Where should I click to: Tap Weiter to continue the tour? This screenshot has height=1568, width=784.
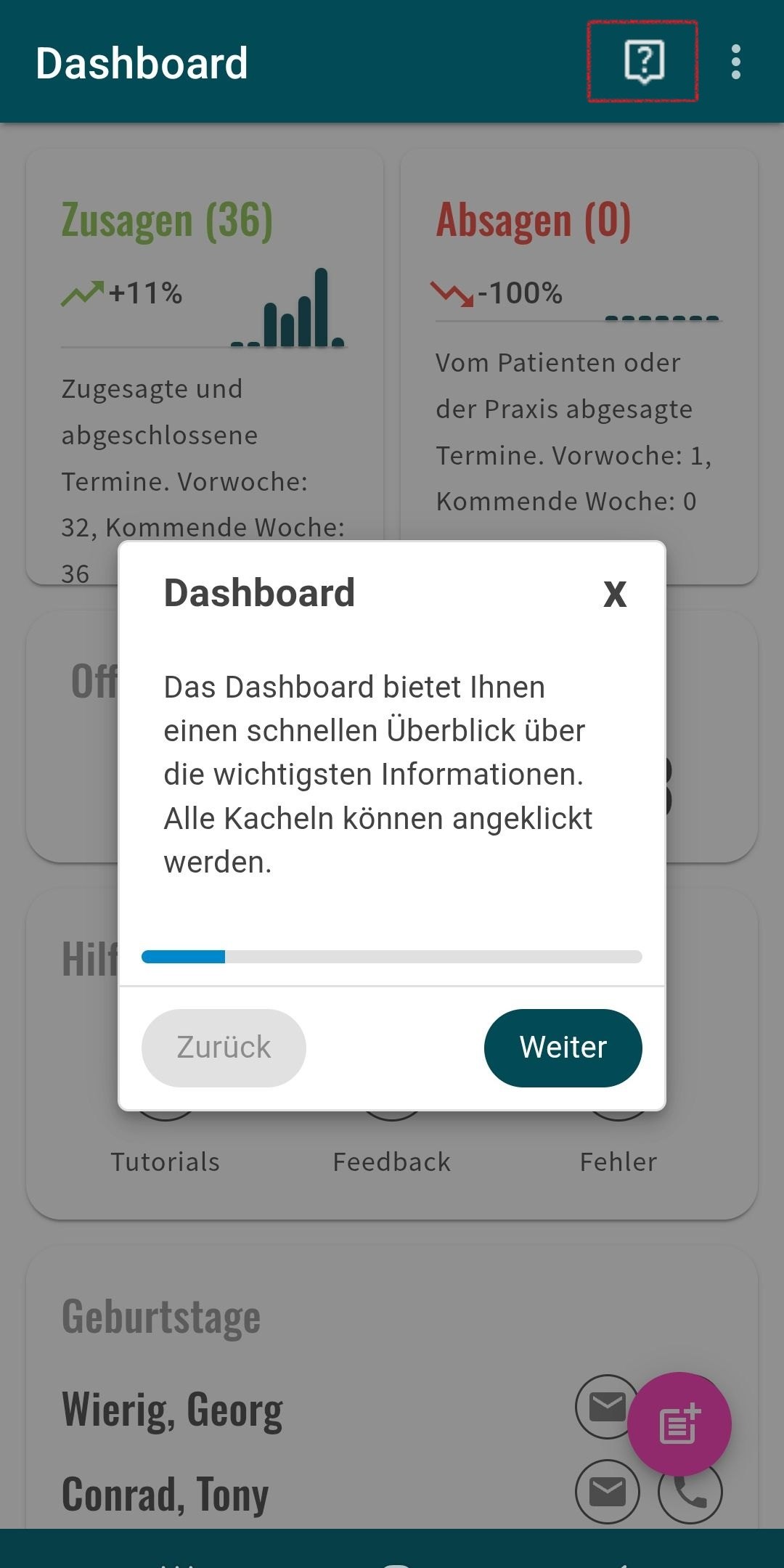point(563,1048)
